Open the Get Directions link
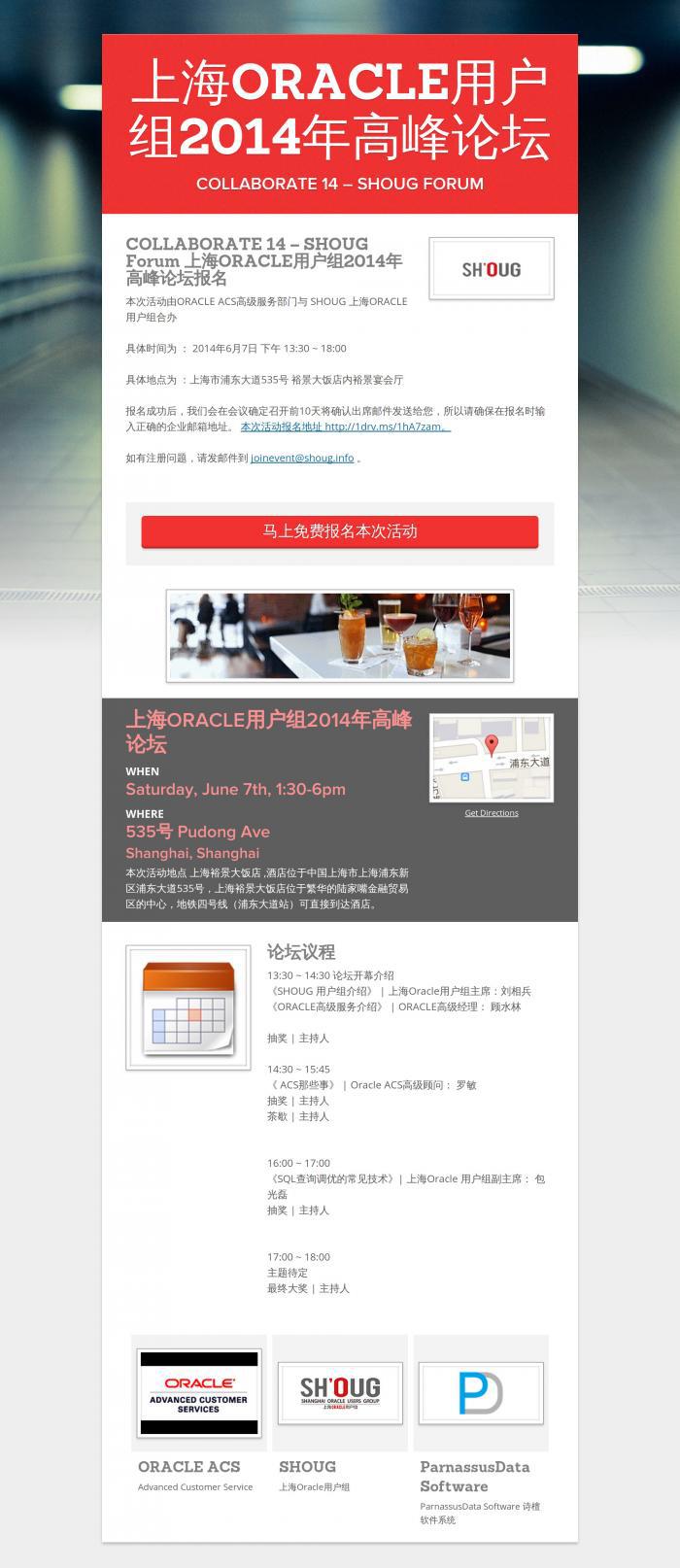 [x=492, y=813]
